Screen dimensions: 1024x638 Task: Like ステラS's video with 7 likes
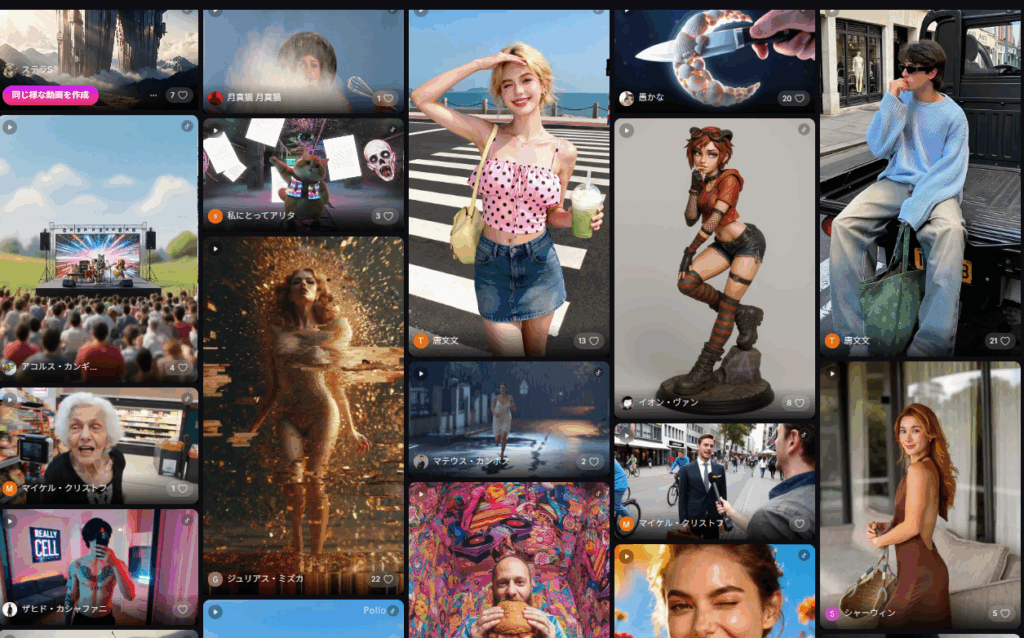[x=180, y=96]
